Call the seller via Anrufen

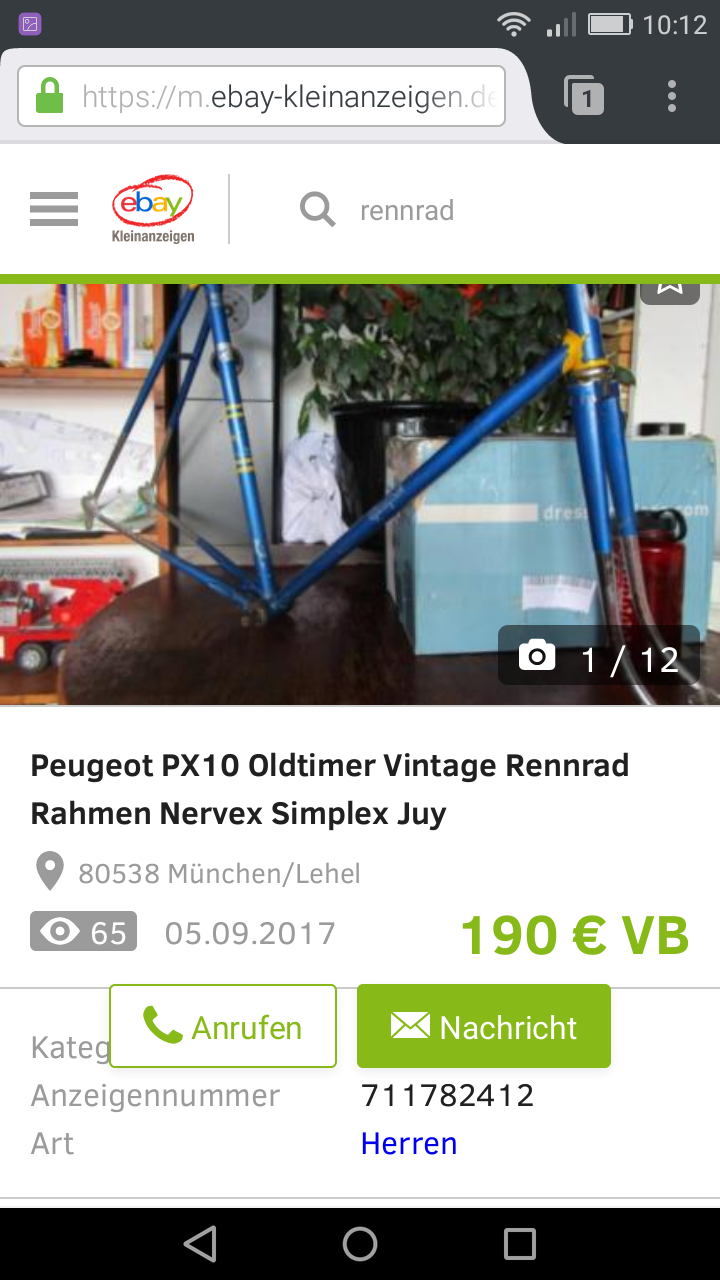click(223, 1027)
